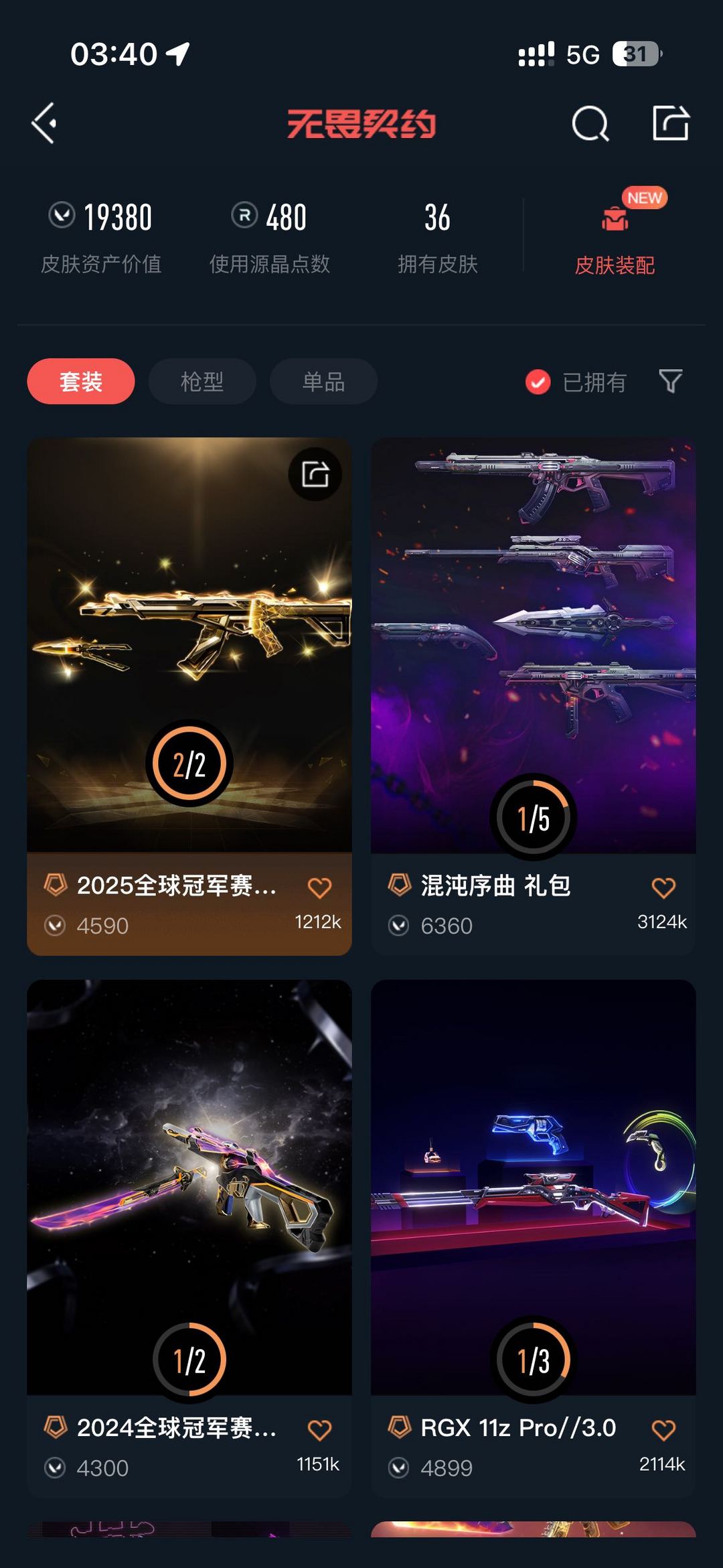
Task: Tap the back arrow to leave the page
Action: [43, 123]
